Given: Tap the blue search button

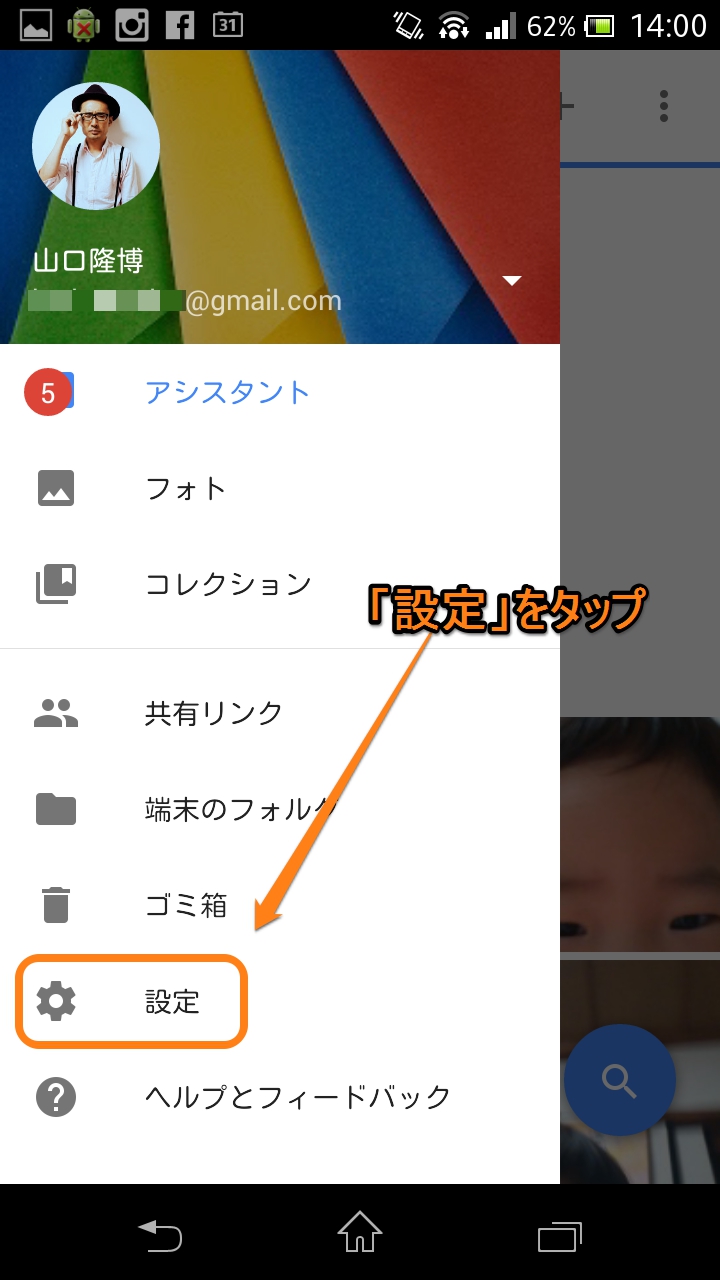Looking at the screenshot, I should click(x=620, y=1080).
